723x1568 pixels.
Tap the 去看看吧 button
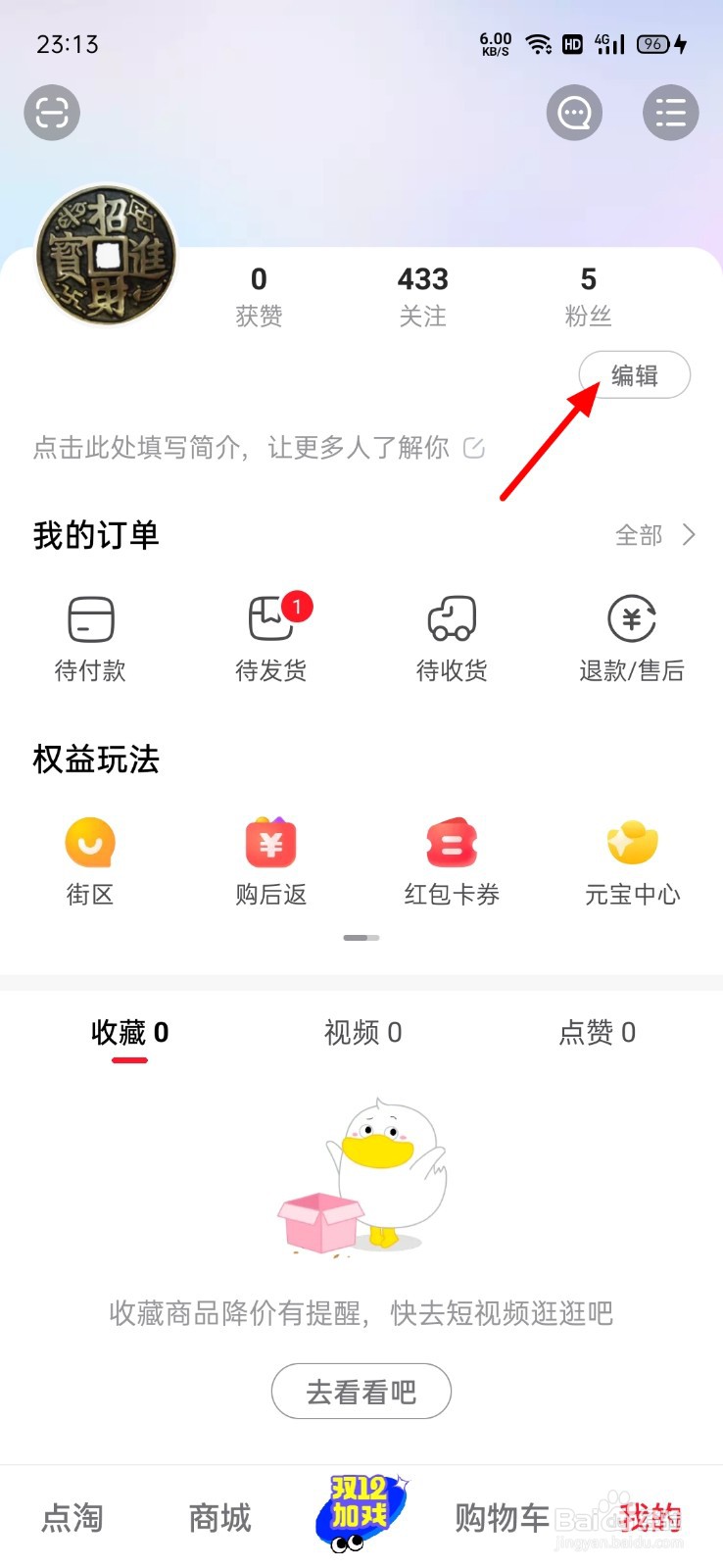pos(361,1391)
